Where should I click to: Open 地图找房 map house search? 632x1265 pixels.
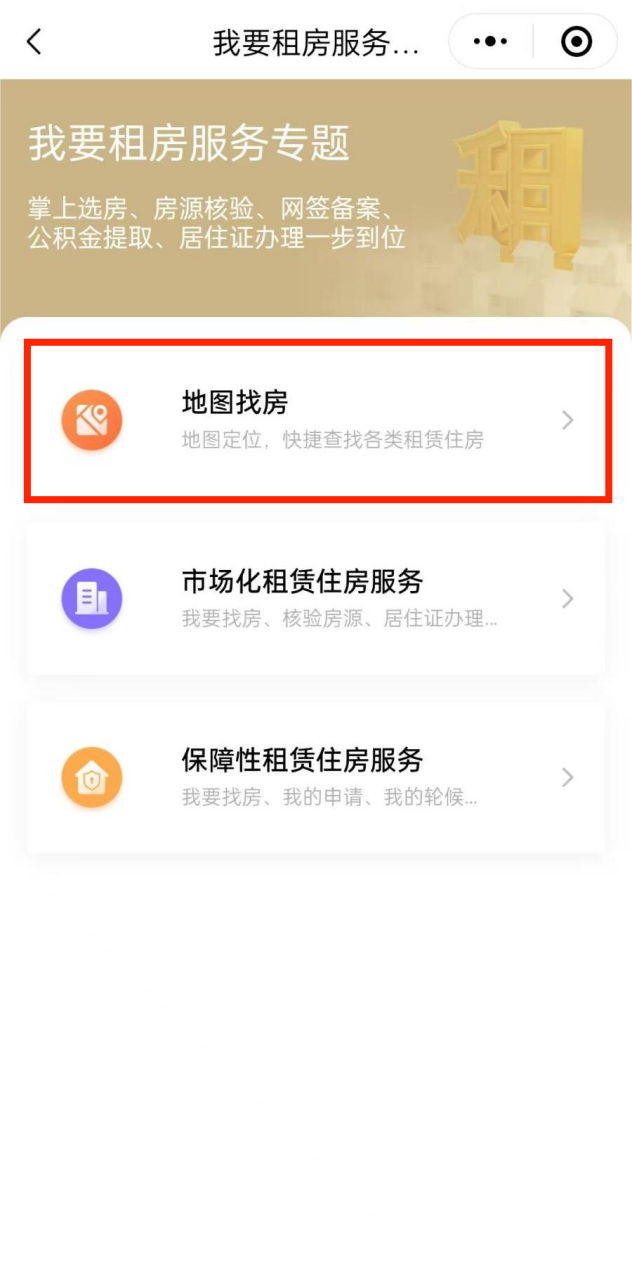[x=316, y=420]
